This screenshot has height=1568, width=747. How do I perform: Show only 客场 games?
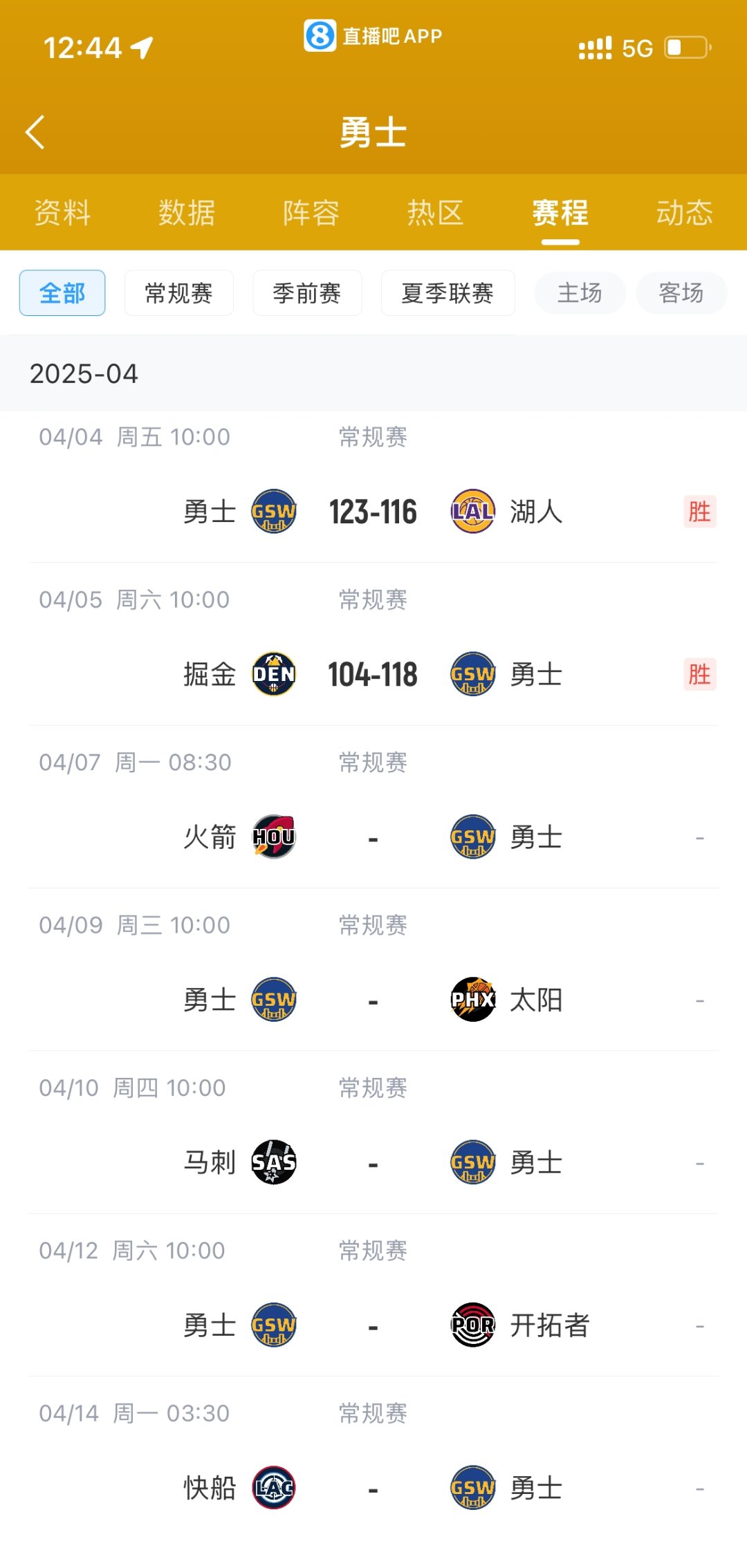pyautogui.click(x=681, y=293)
